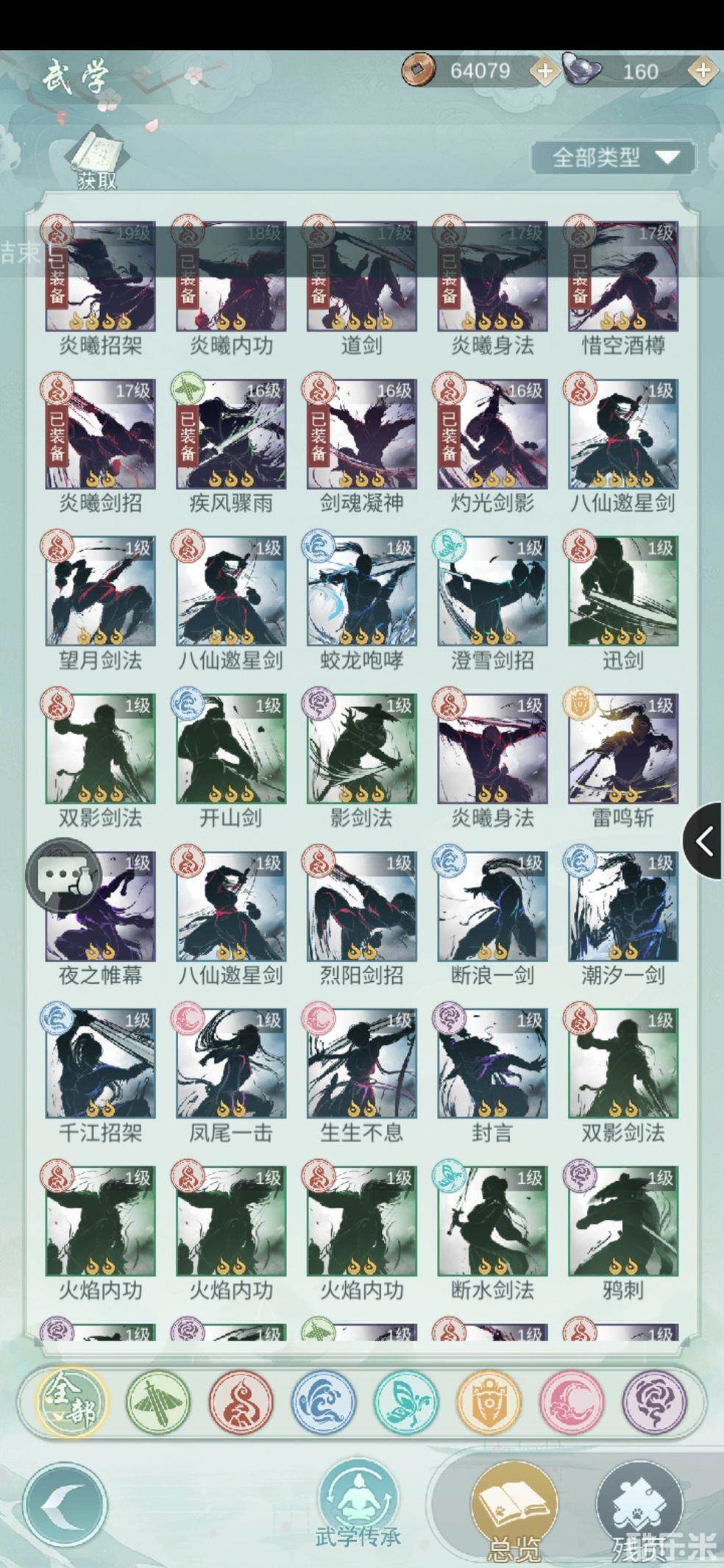The height and width of the screenshot is (1568, 724).
Task: Select the 全部 filter
Action: click(73, 1404)
